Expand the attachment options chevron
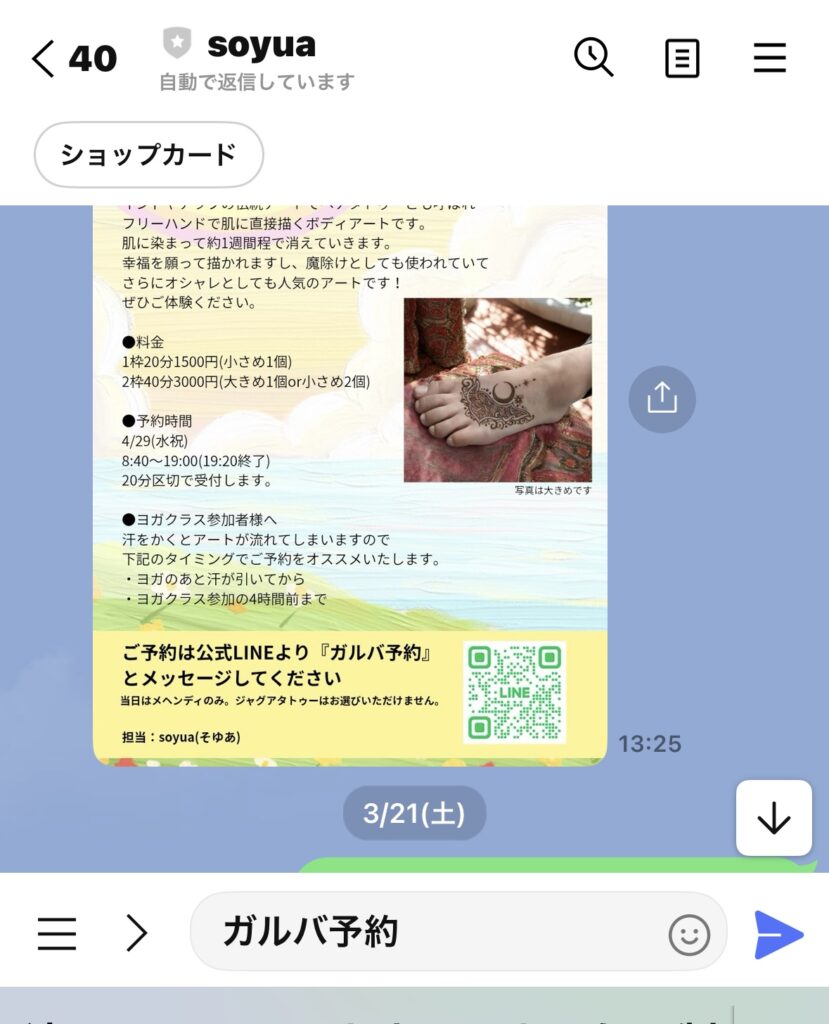Screen dimensions: 829x1024 (137, 933)
